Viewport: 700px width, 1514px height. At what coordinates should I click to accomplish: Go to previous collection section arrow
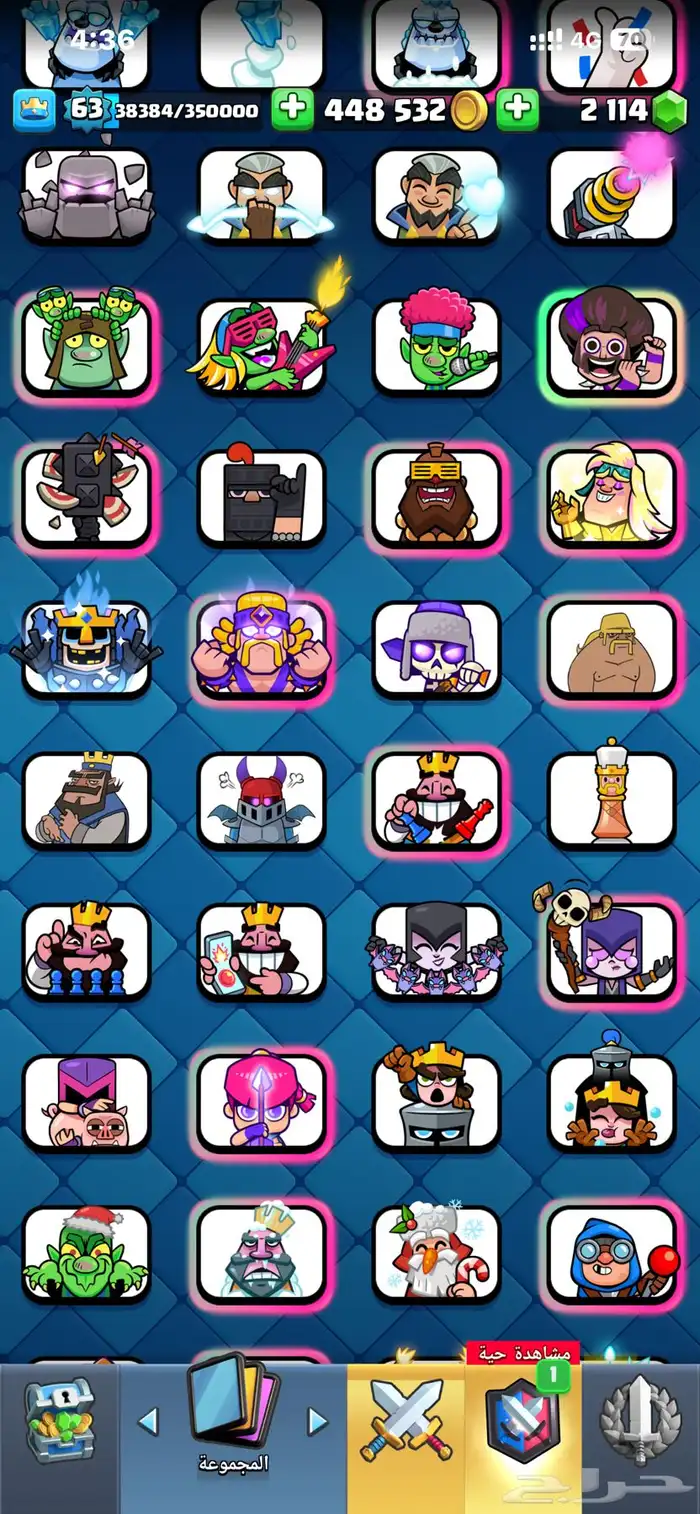click(148, 1420)
